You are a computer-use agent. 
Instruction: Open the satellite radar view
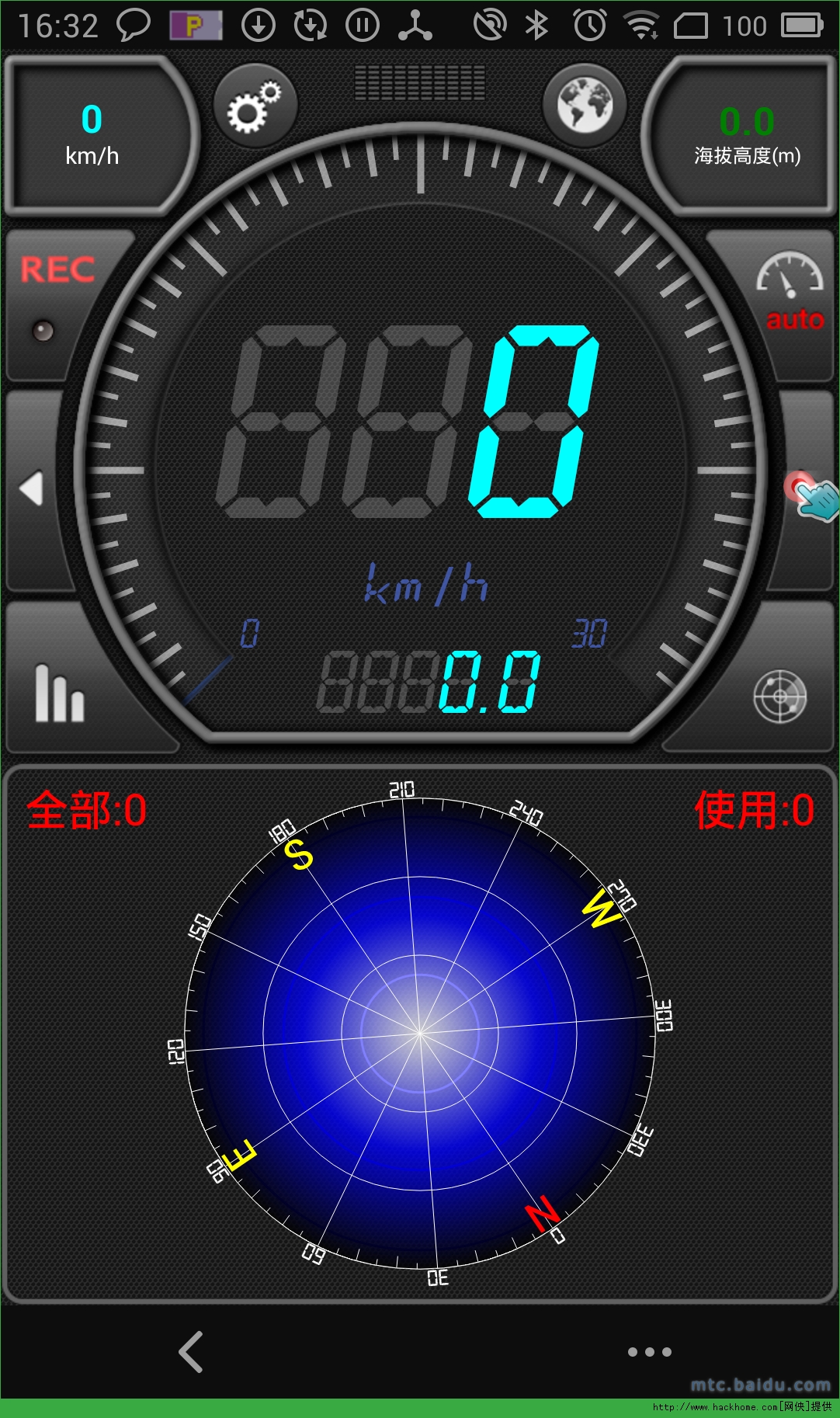(x=779, y=697)
